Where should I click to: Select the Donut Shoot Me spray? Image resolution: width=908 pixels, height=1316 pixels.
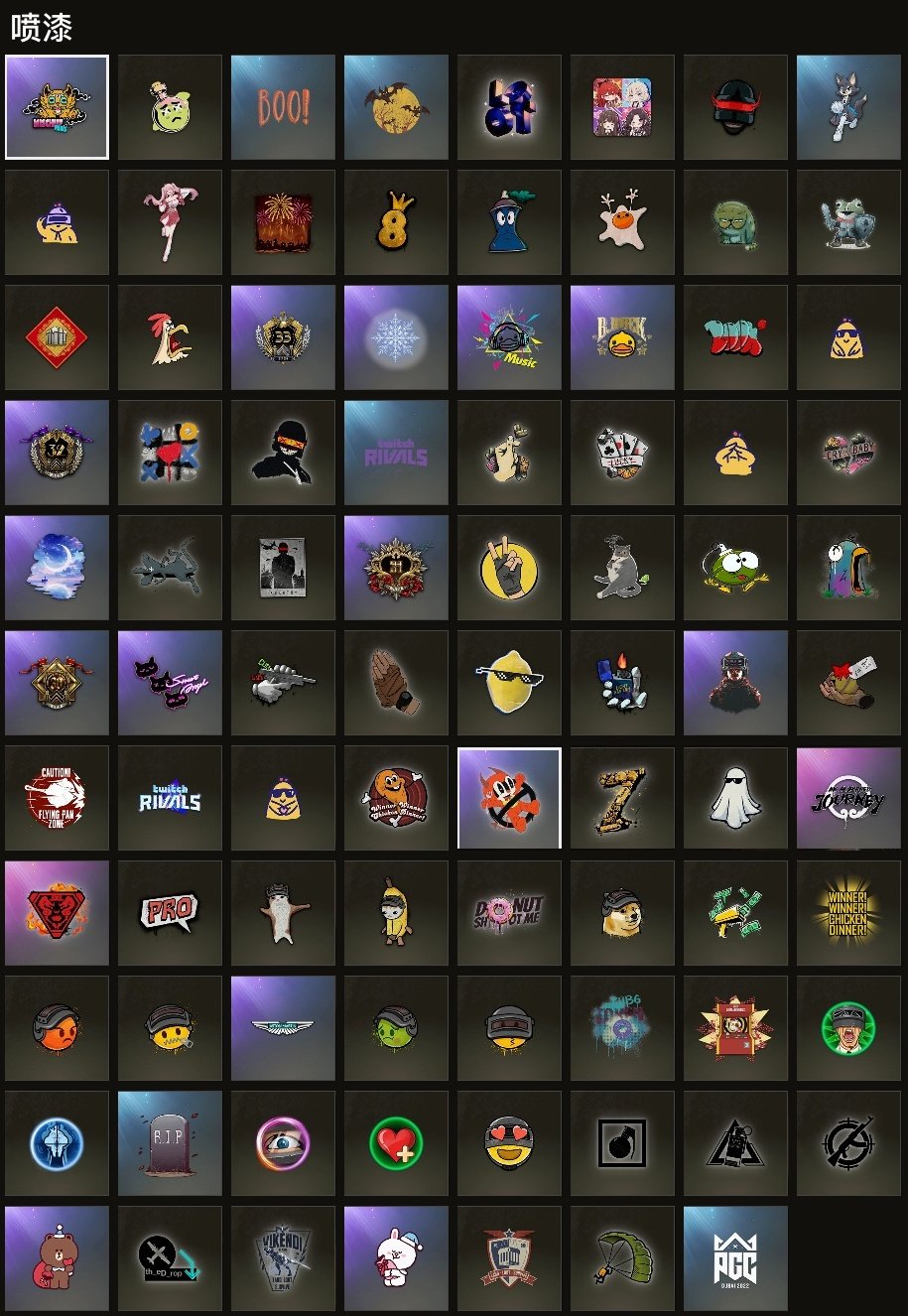point(509,913)
